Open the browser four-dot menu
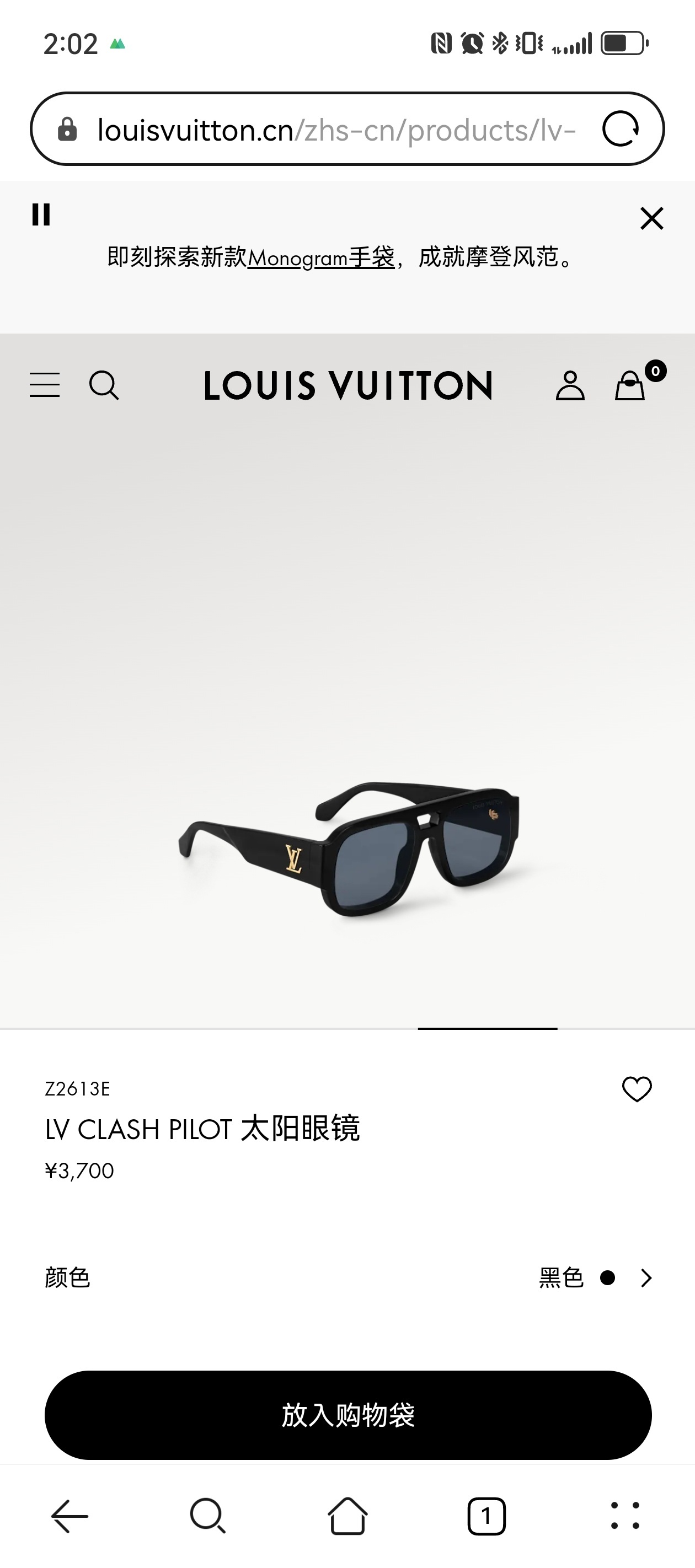This screenshot has height=1568, width=695. [625, 1516]
